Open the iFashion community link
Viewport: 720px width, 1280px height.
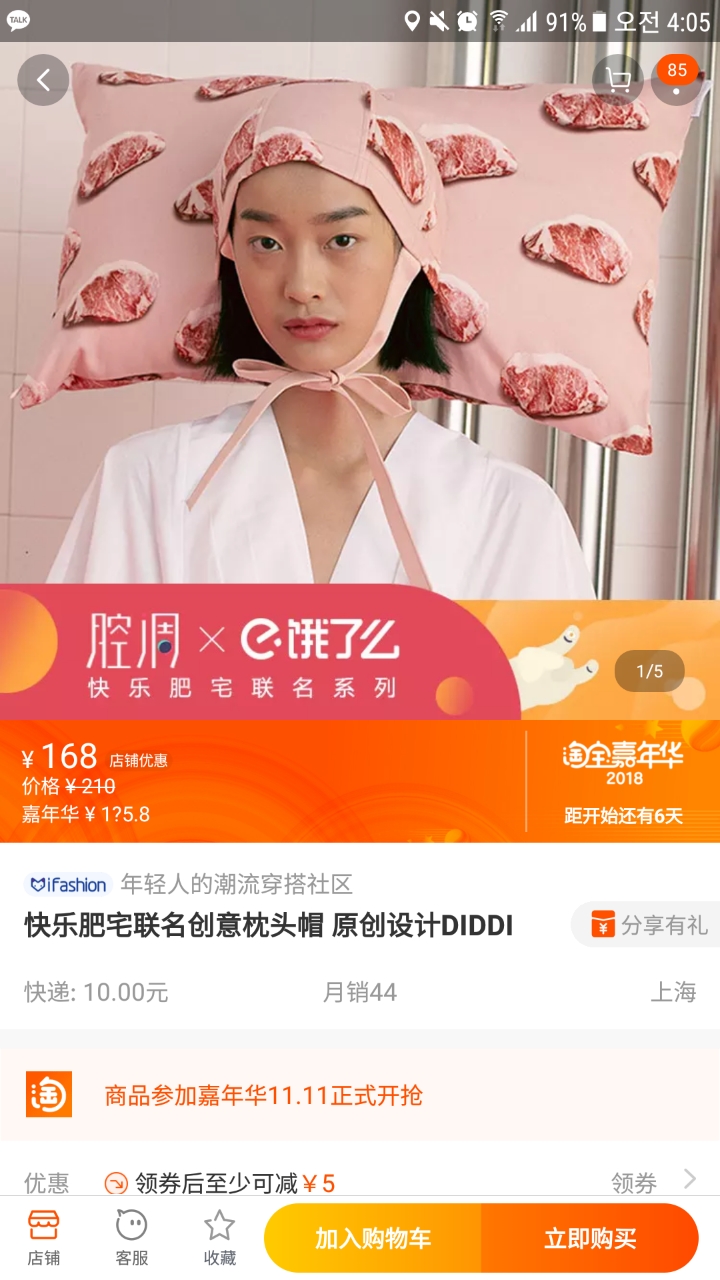coord(190,884)
